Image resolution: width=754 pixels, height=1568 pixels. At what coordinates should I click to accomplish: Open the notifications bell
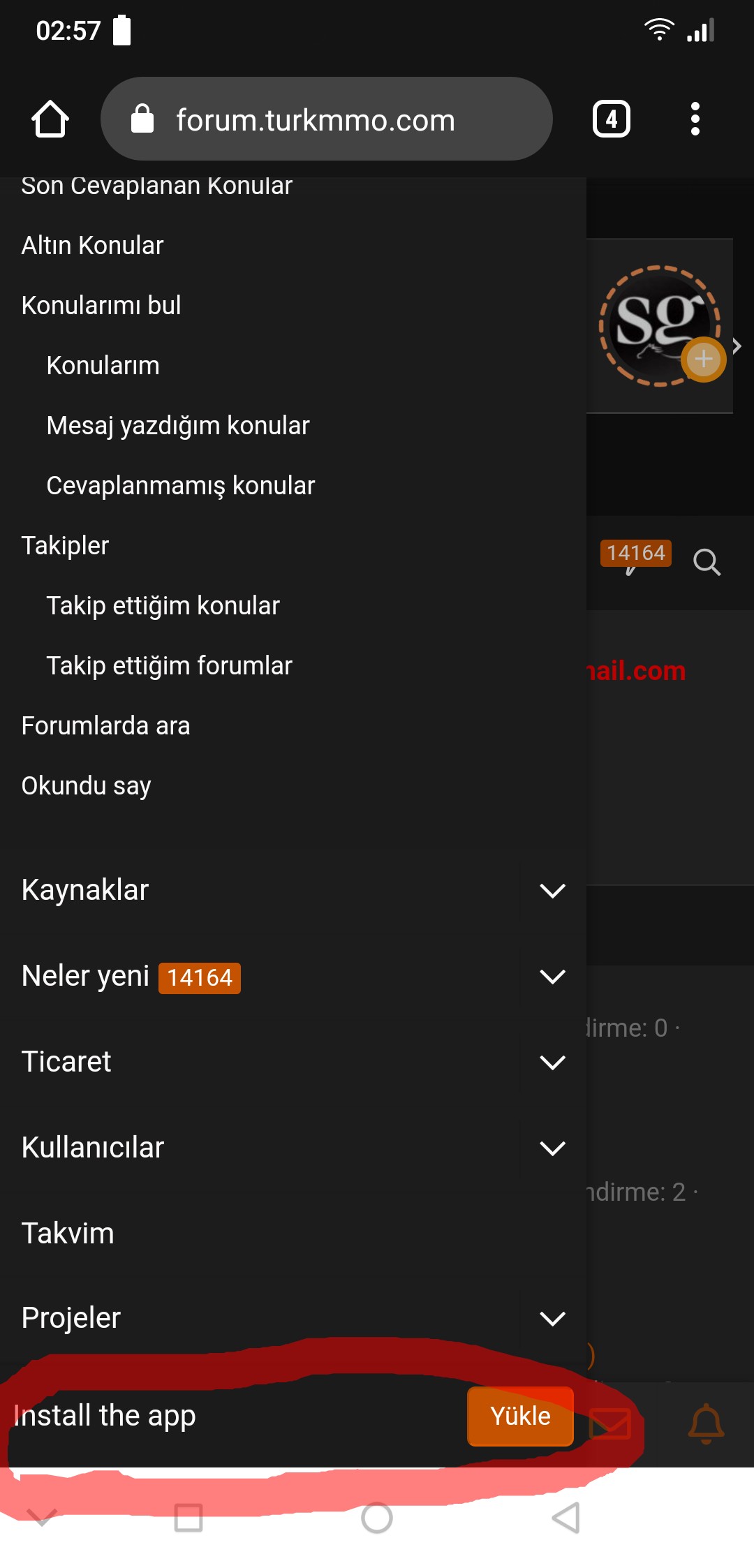(x=706, y=1424)
